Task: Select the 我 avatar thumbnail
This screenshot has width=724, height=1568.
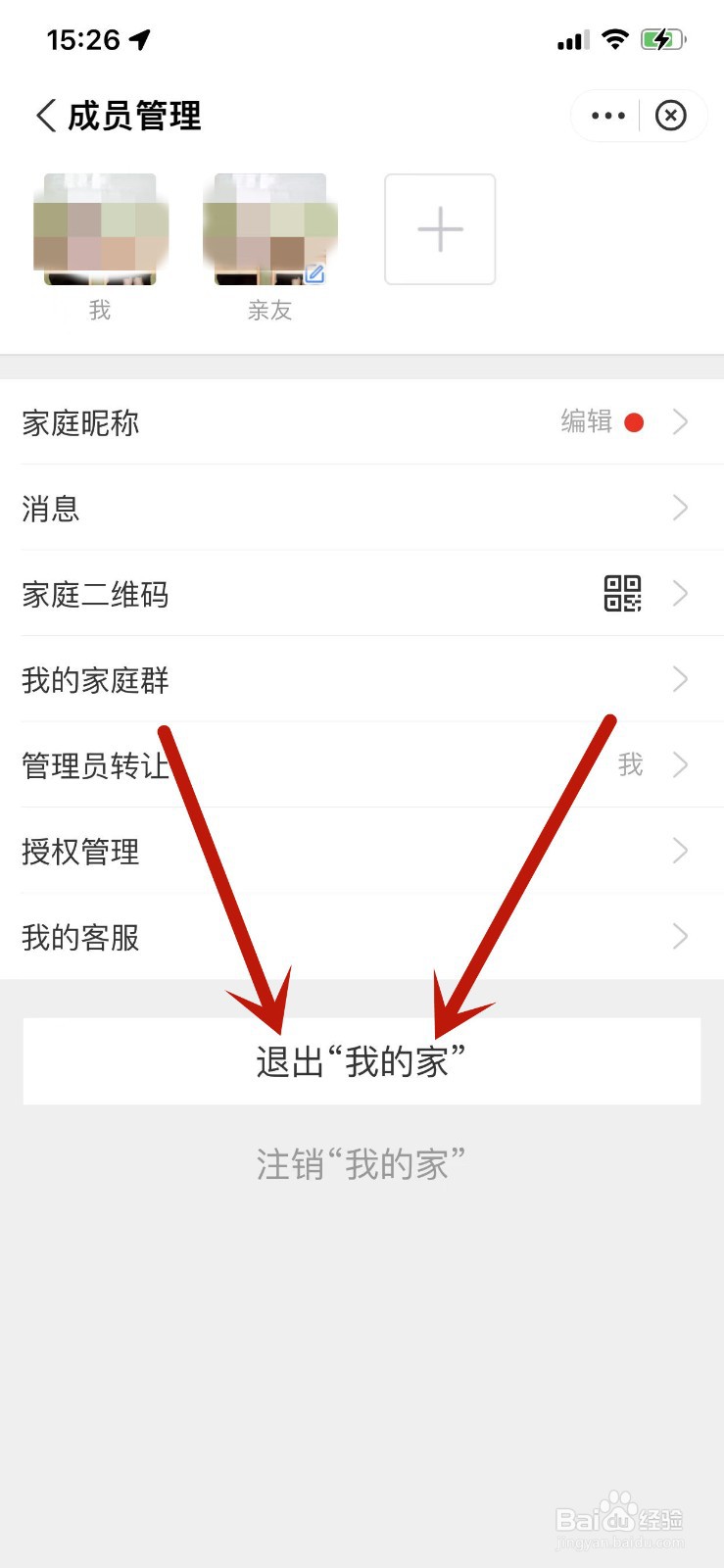Action: [99, 228]
